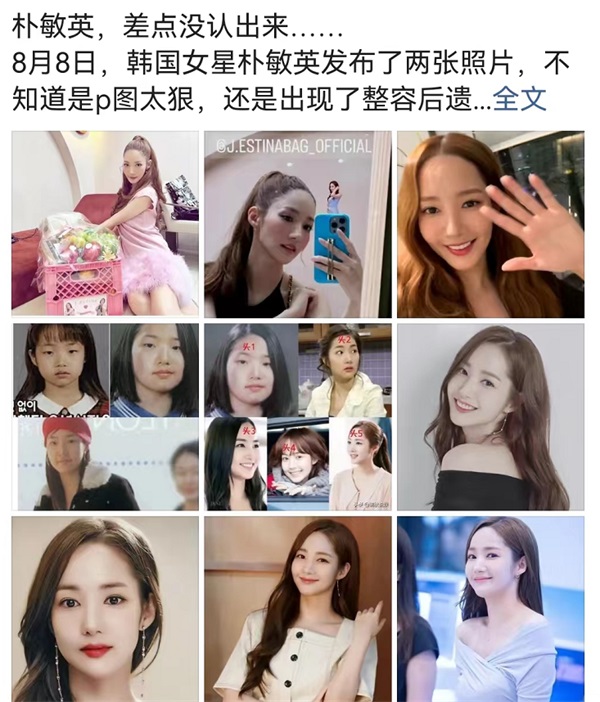Open the collage of four childhood photos

(x=105, y=416)
